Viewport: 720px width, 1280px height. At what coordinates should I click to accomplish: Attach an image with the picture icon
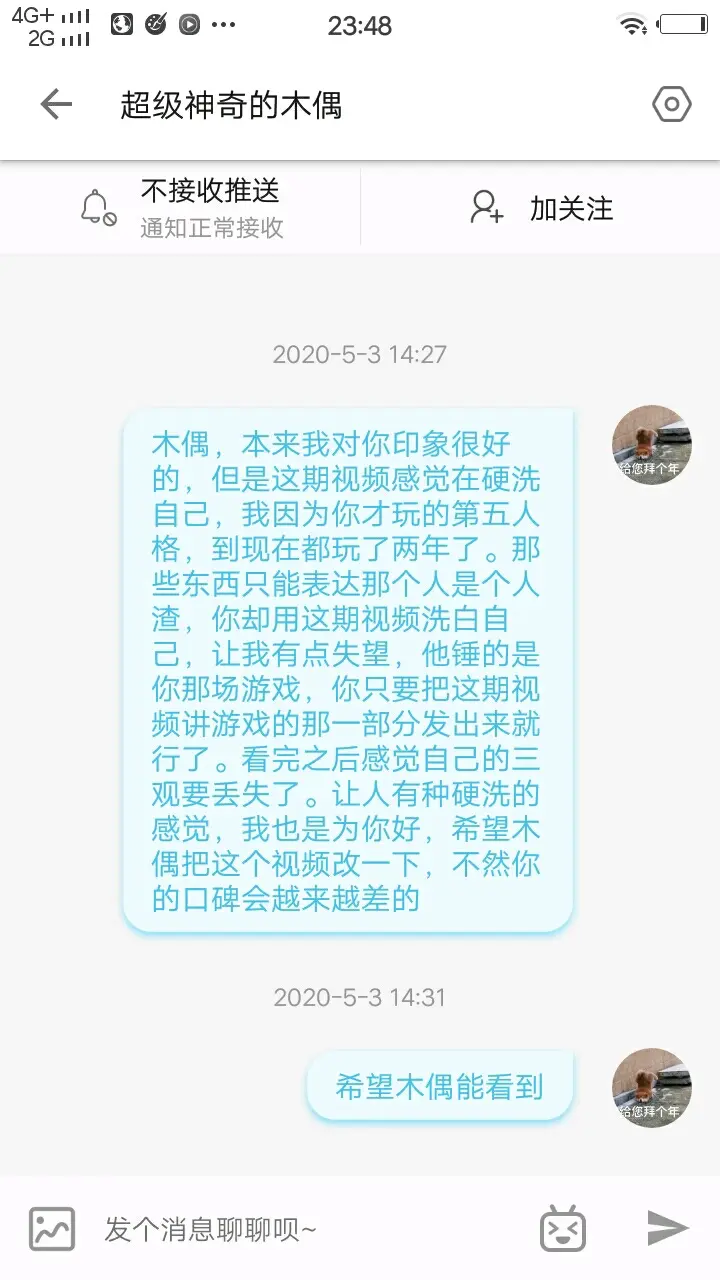point(52,1228)
